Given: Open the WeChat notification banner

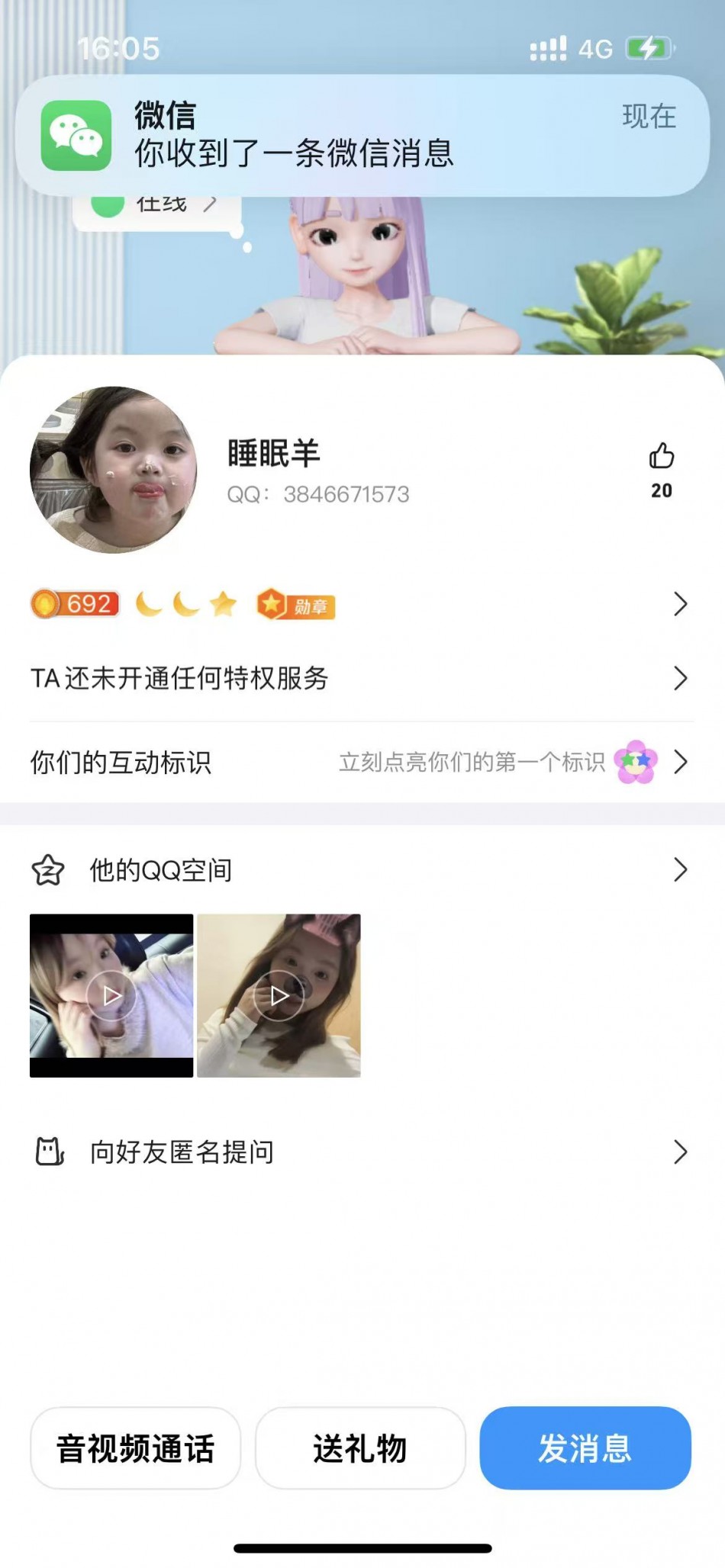Looking at the screenshot, I should coord(362,135).
